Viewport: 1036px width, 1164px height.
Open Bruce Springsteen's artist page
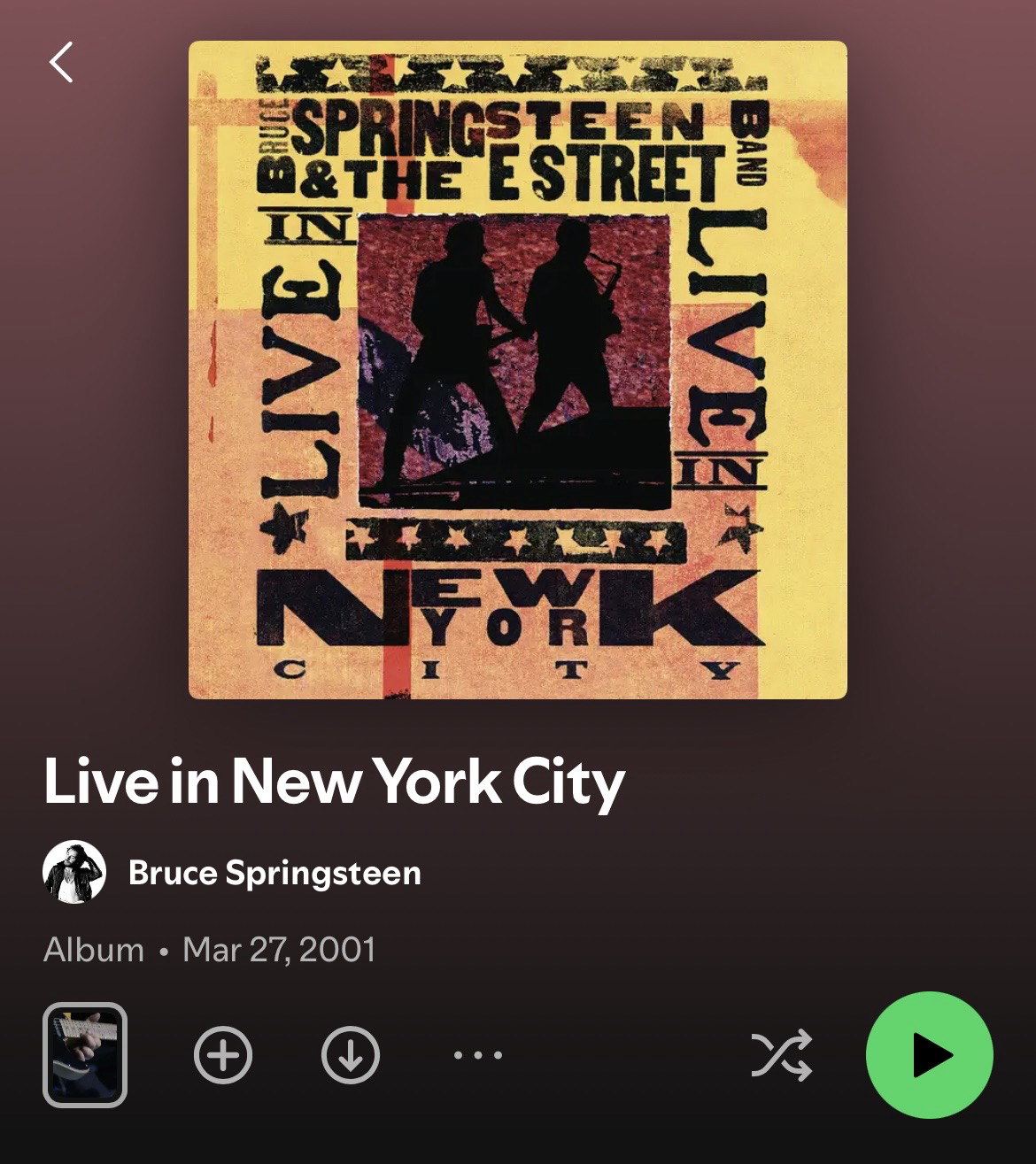coord(274,873)
